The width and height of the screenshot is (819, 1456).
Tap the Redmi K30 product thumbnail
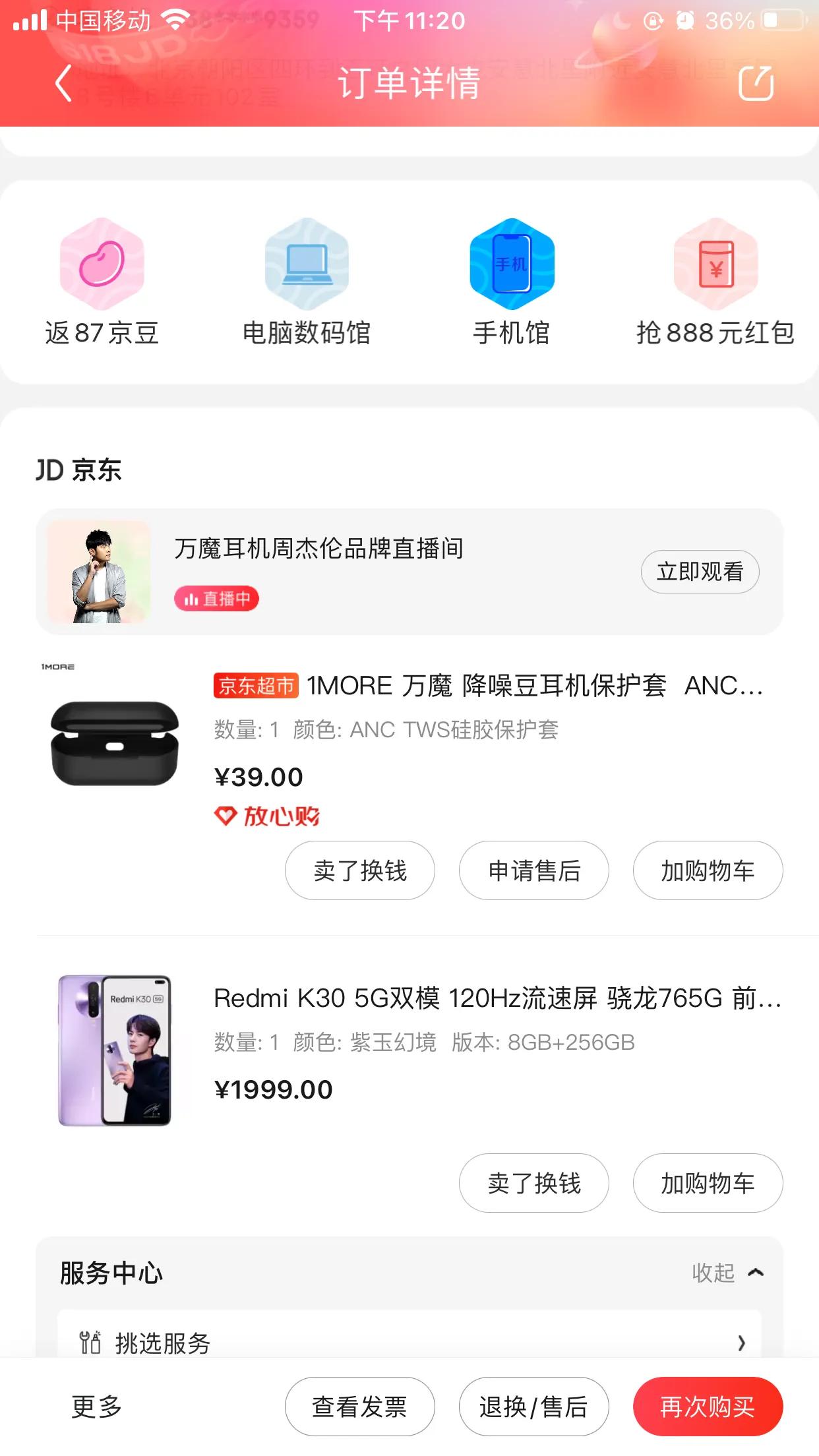click(115, 1055)
